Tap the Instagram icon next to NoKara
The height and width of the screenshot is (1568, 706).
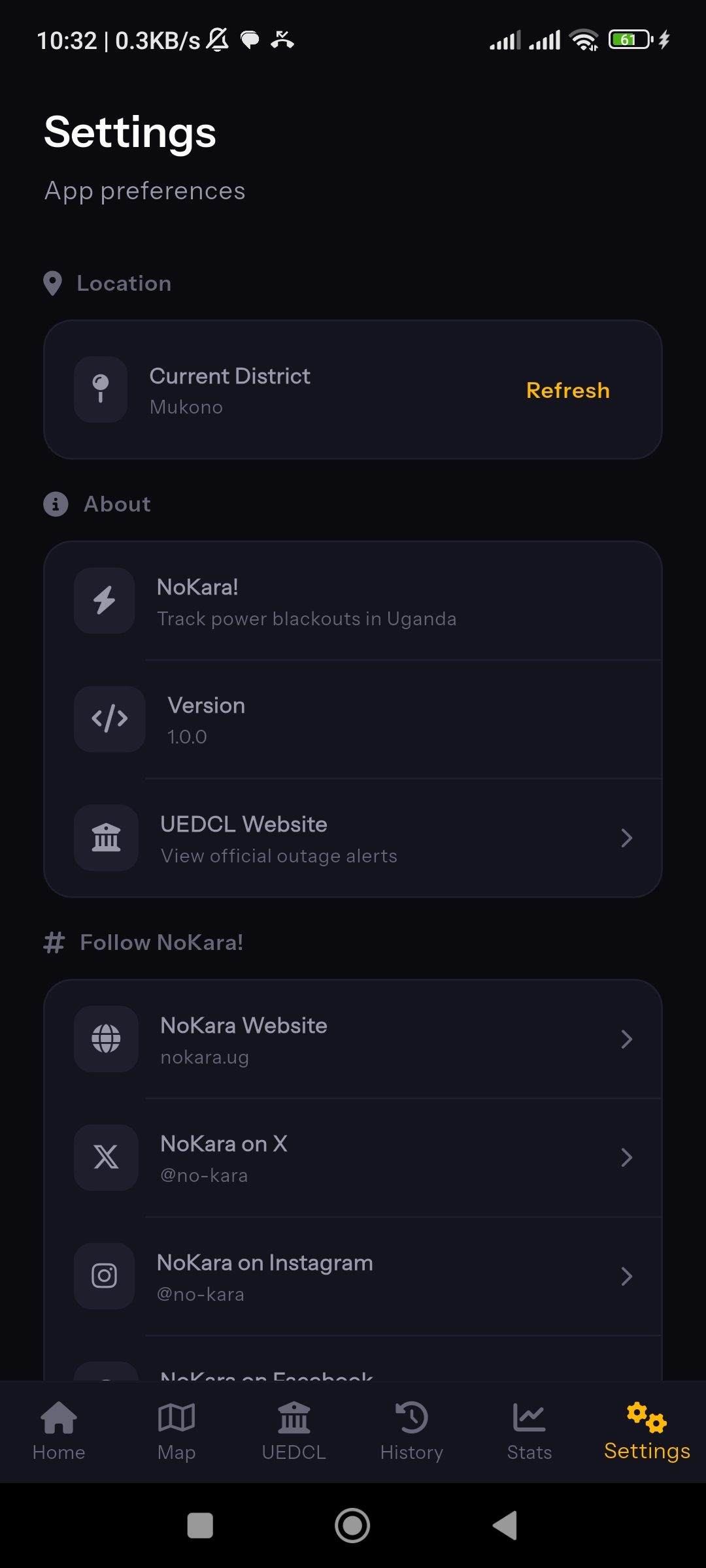pyautogui.click(x=105, y=1276)
